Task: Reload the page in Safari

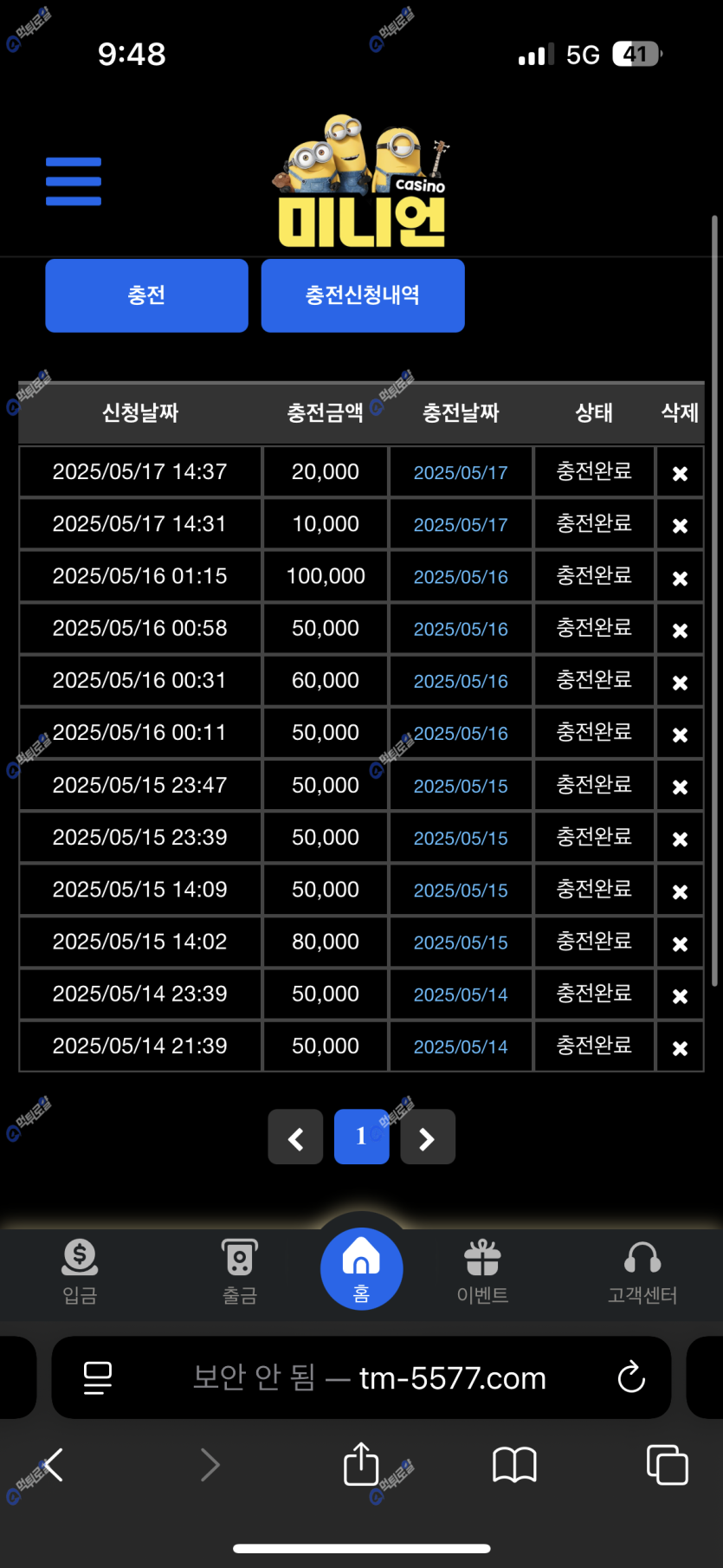Action: click(631, 1377)
